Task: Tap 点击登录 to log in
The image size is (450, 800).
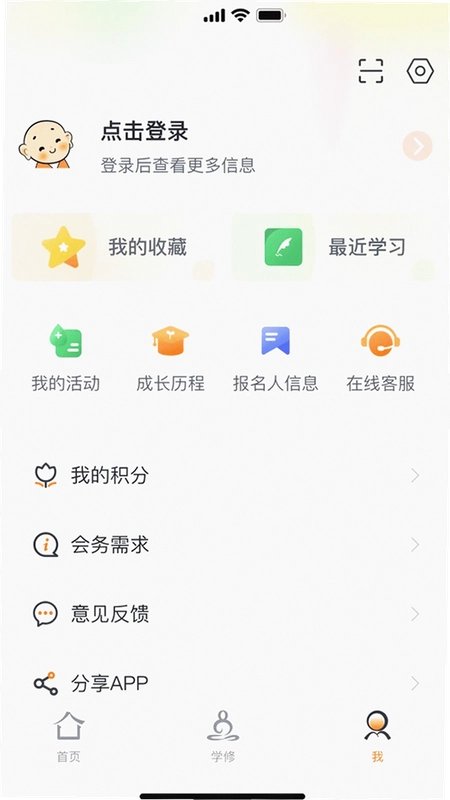Action: click(144, 131)
